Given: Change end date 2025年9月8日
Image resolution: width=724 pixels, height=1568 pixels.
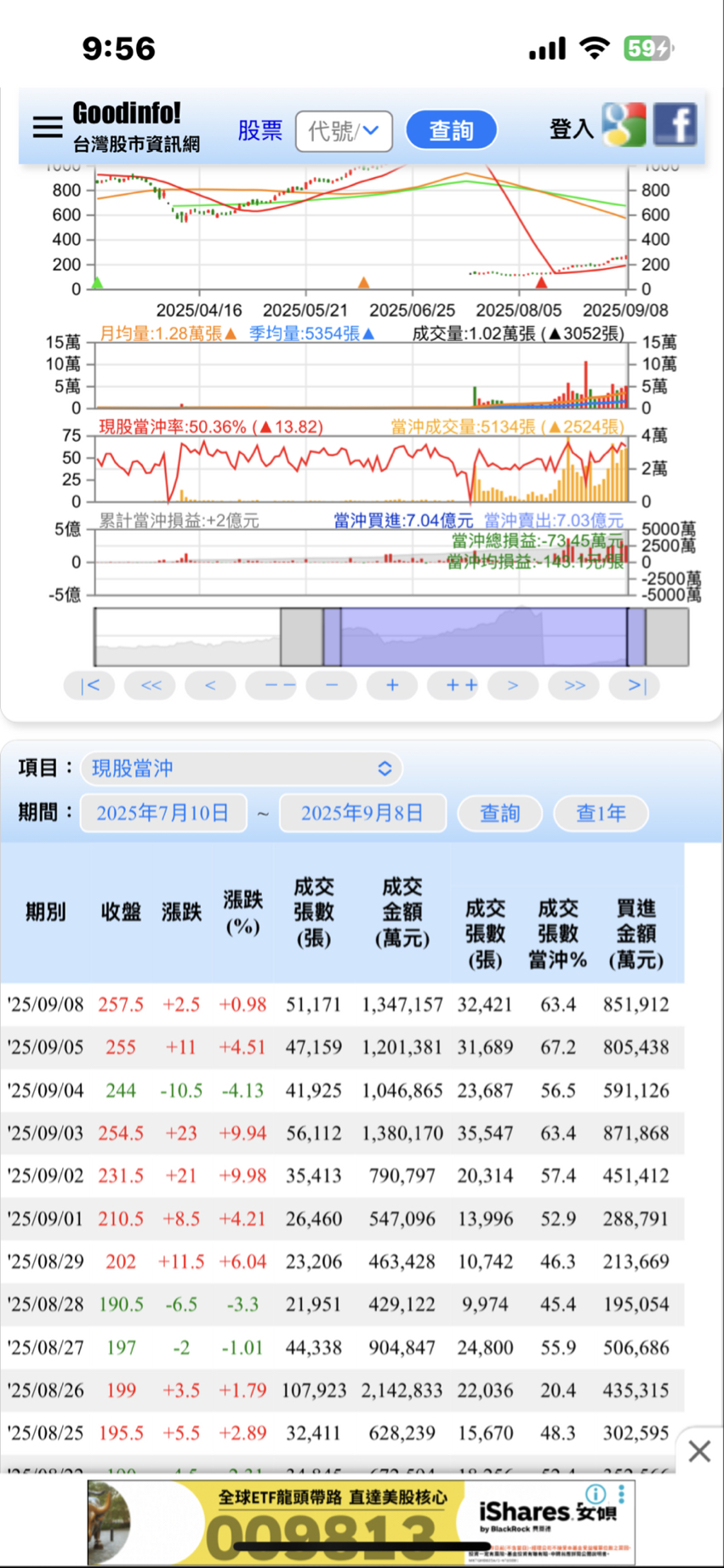Looking at the screenshot, I should 362,813.
